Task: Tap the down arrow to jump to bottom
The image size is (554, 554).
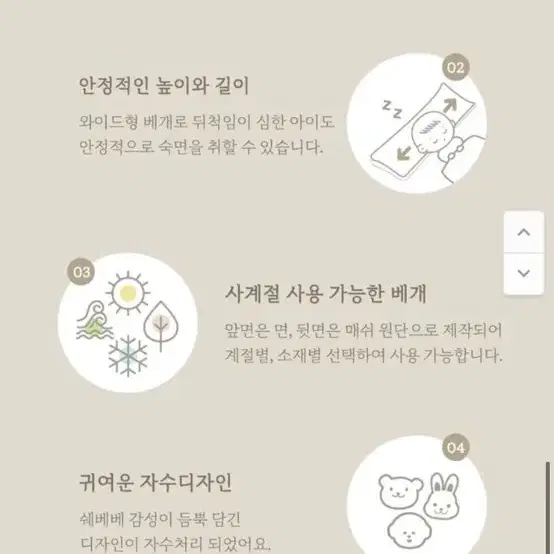Action: [524, 273]
